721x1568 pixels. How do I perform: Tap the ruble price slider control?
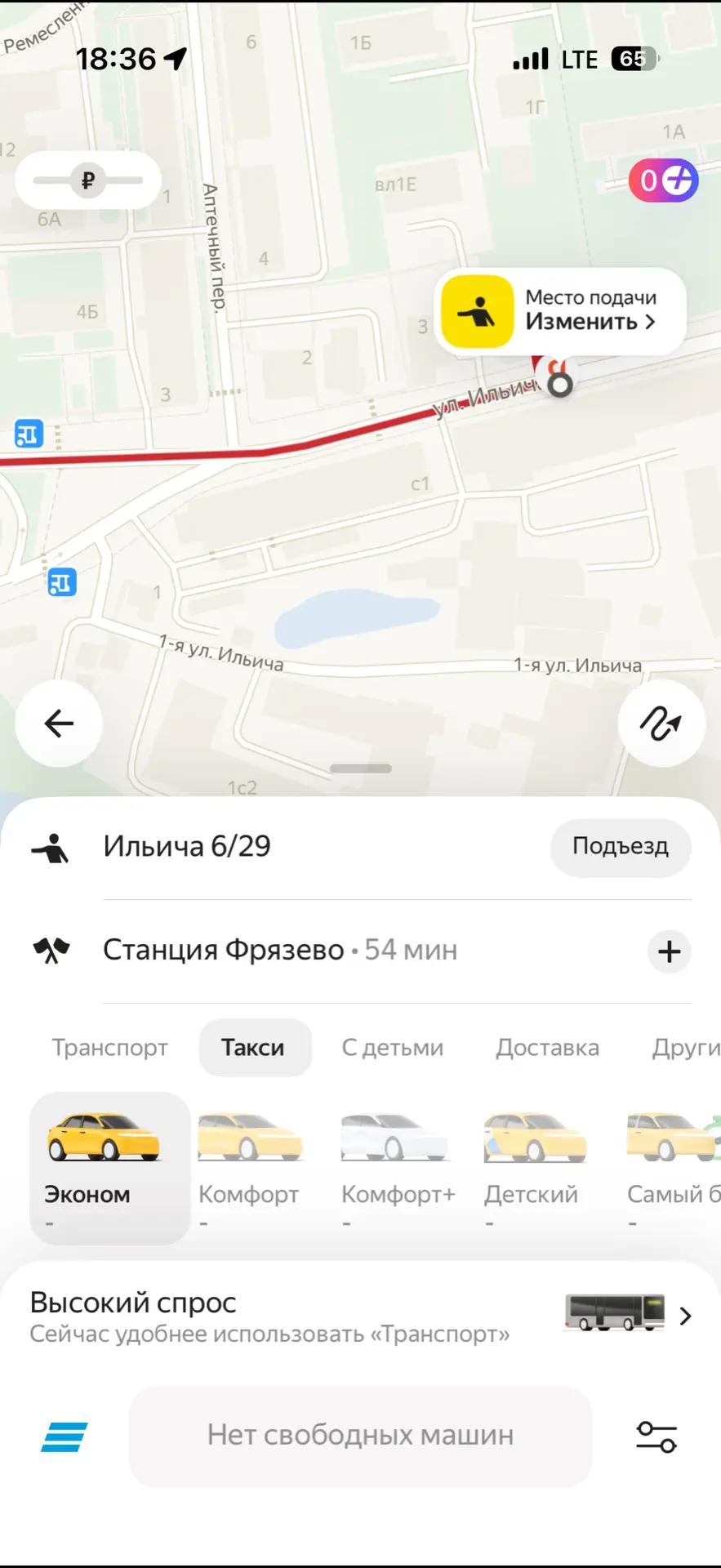(87, 180)
